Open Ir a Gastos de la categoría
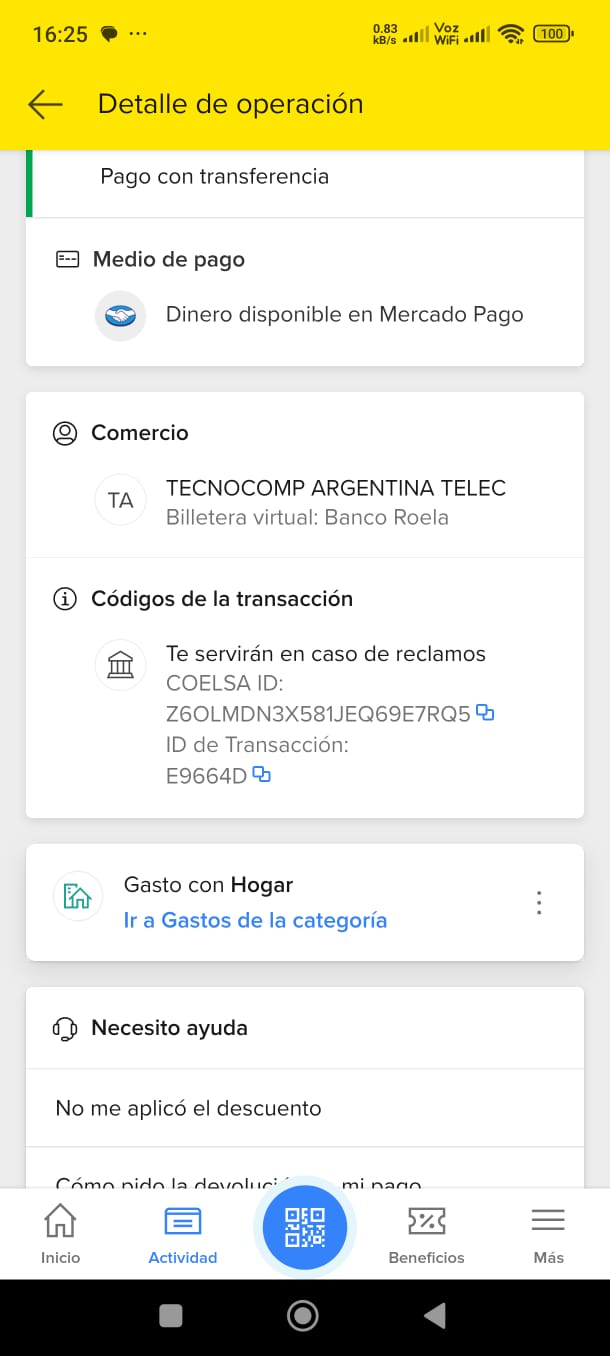Image resolution: width=610 pixels, height=1356 pixels. 255,920
